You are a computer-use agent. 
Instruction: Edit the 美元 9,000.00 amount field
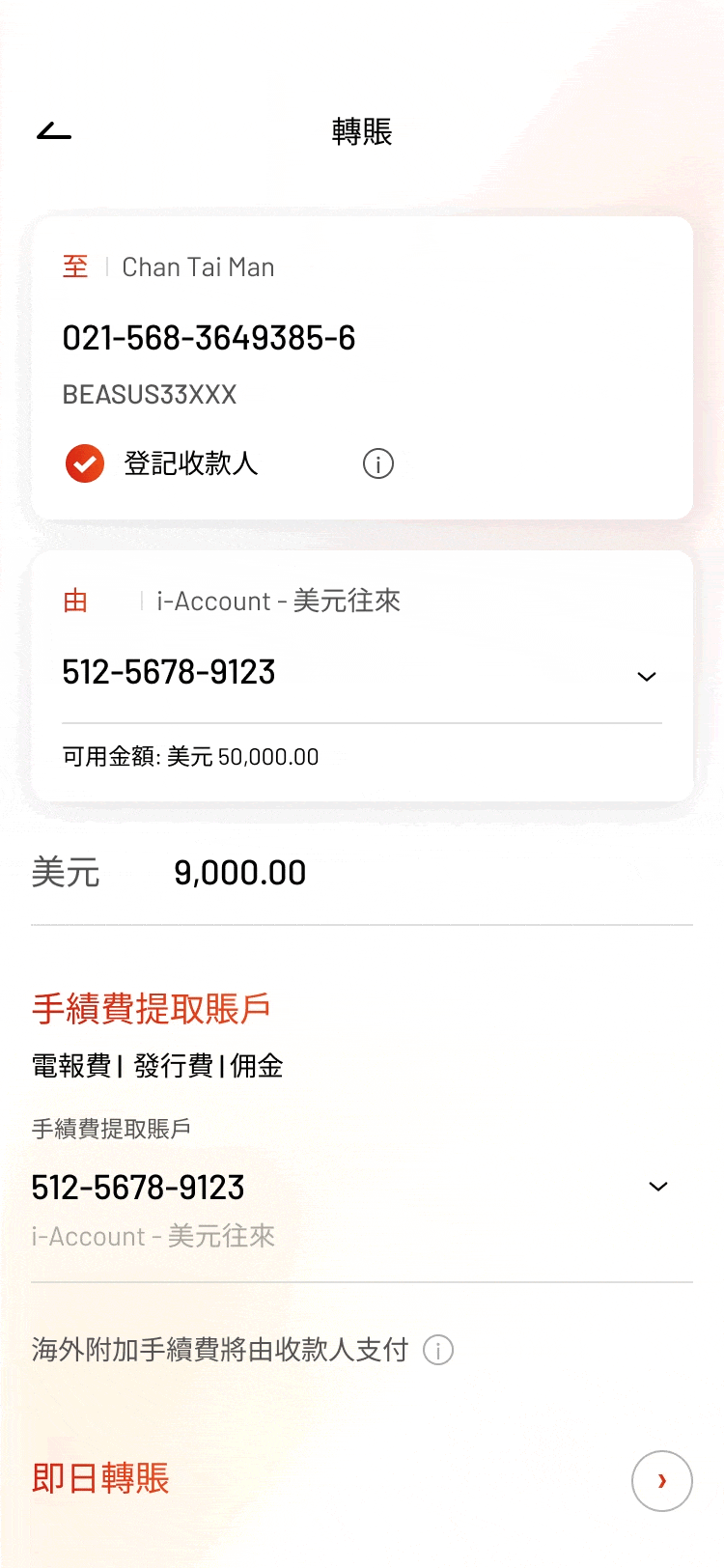click(362, 873)
